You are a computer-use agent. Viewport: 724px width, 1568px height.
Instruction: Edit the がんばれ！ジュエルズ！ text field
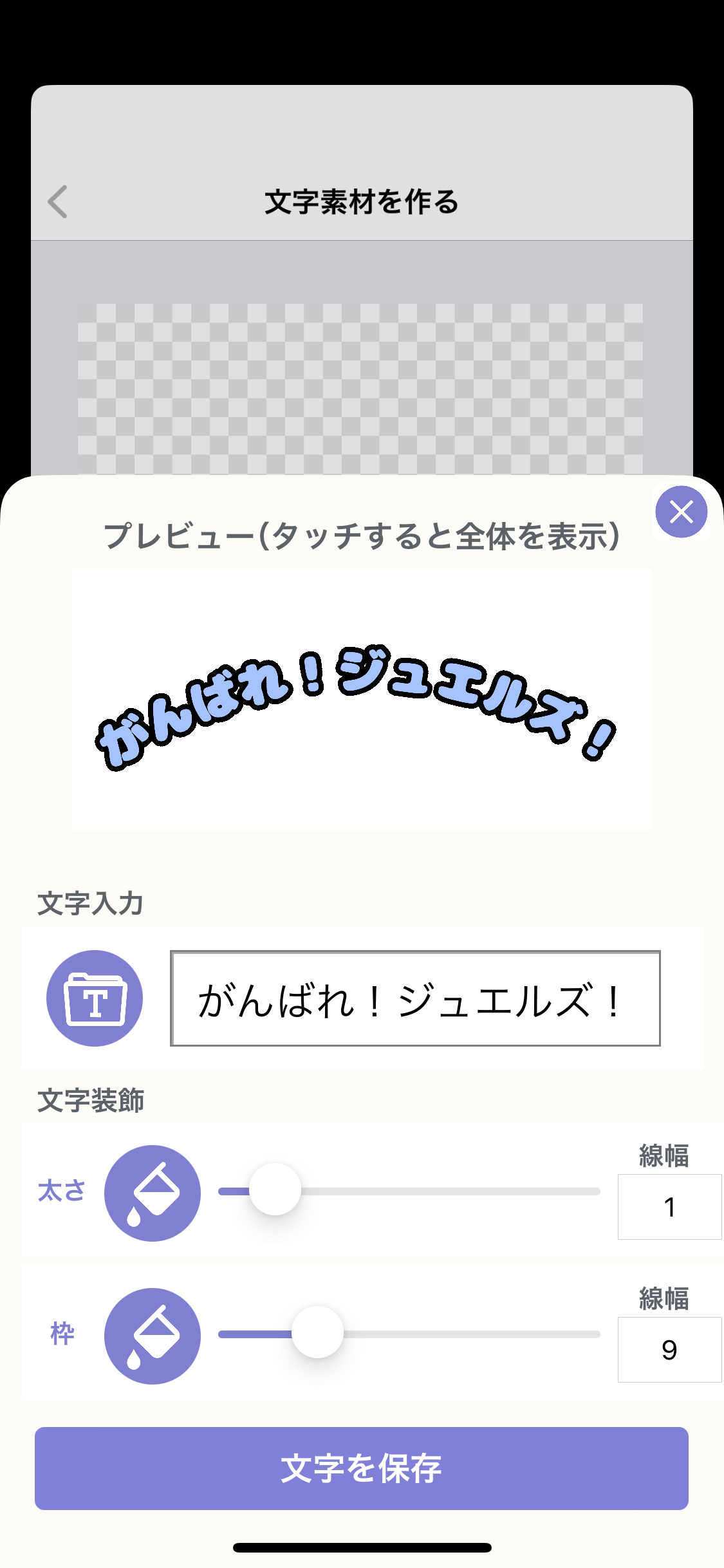(x=415, y=998)
